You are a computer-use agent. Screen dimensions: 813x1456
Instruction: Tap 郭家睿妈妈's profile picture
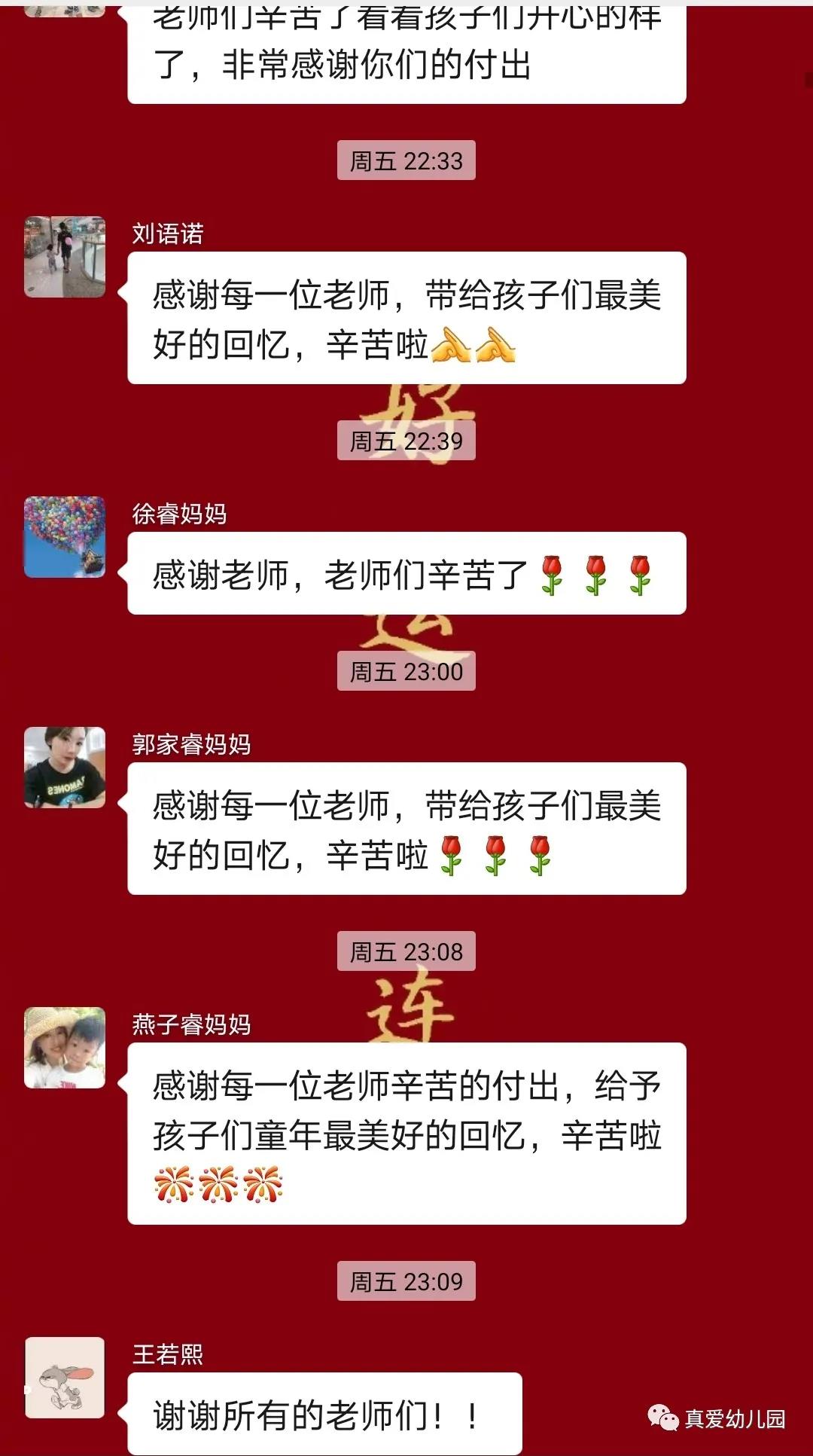point(65,768)
